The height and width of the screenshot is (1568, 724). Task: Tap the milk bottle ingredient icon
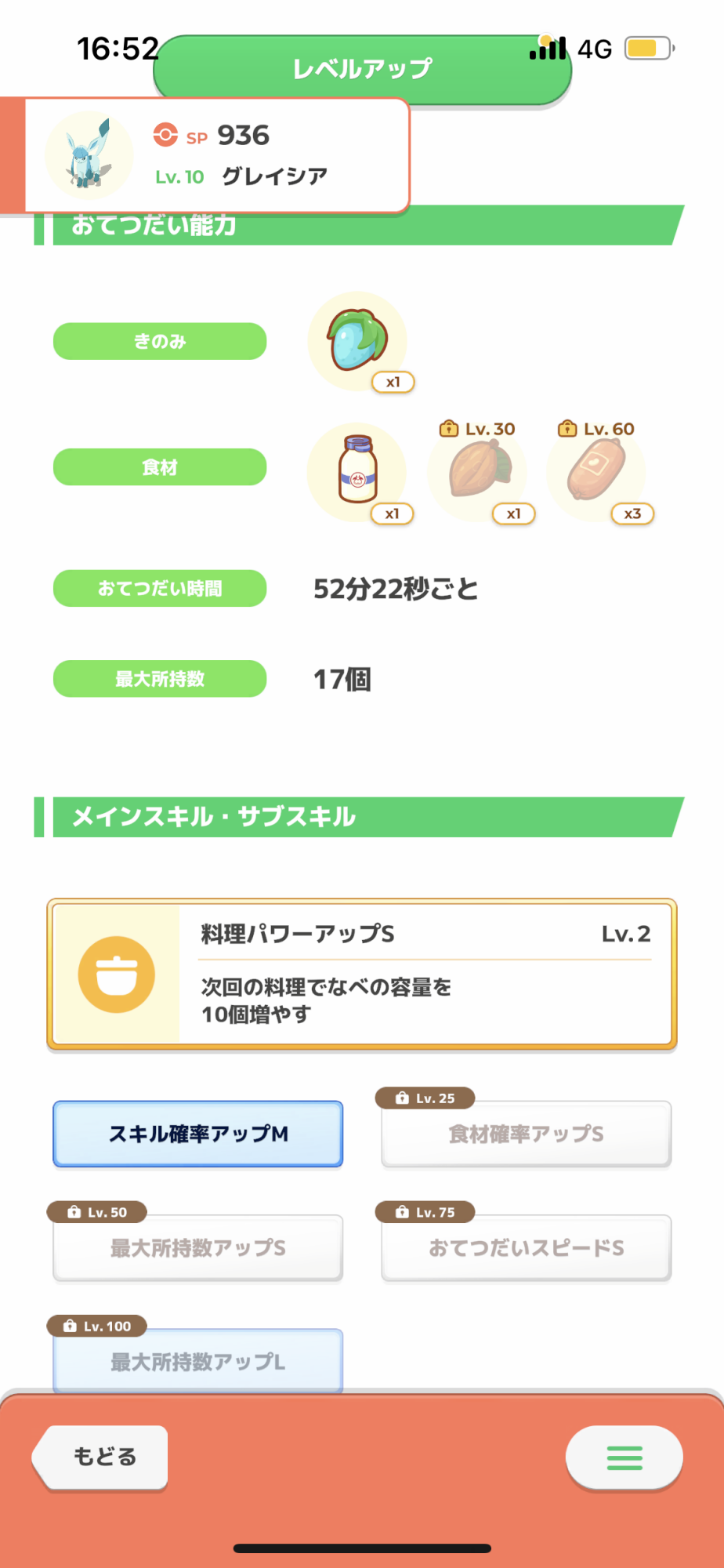(357, 470)
